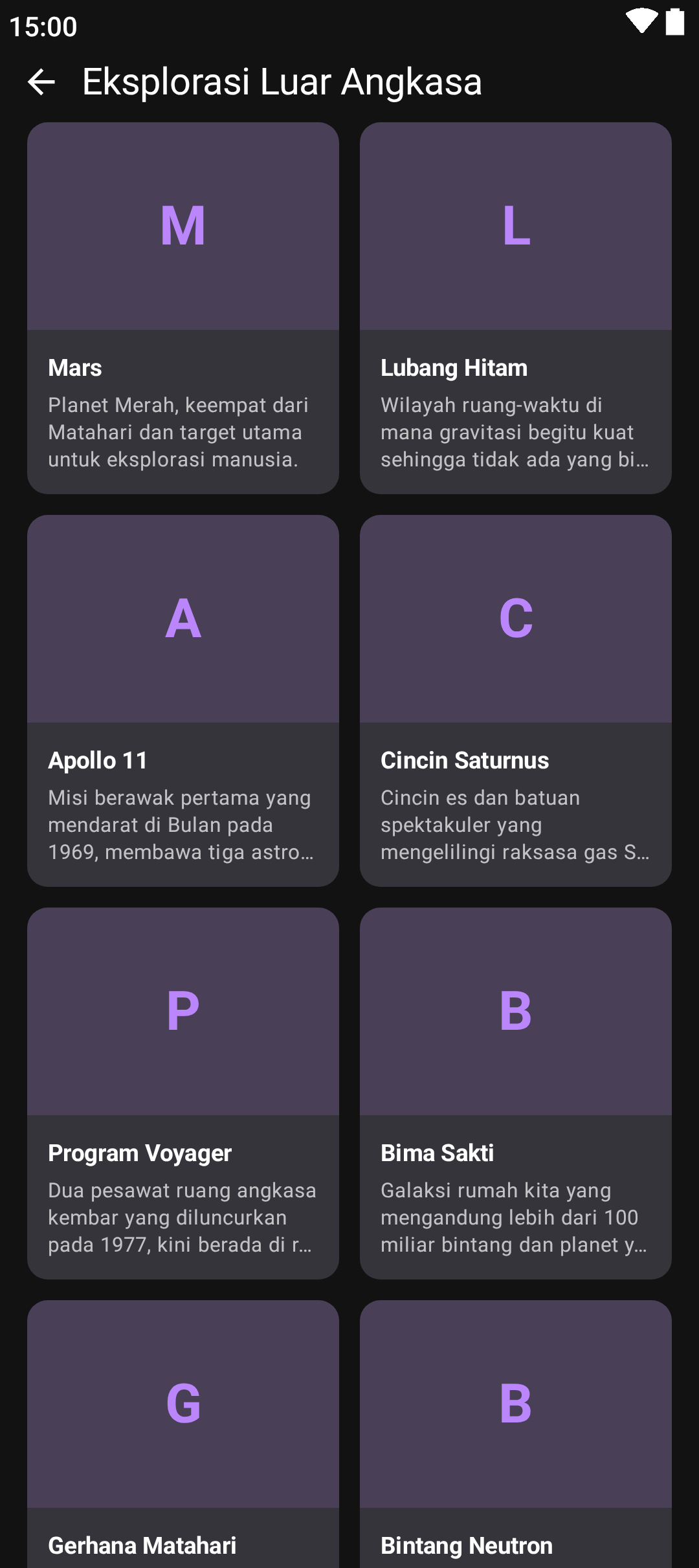This screenshot has width=699, height=1568.
Task: Select the Apollo 11 card
Action: point(183,701)
